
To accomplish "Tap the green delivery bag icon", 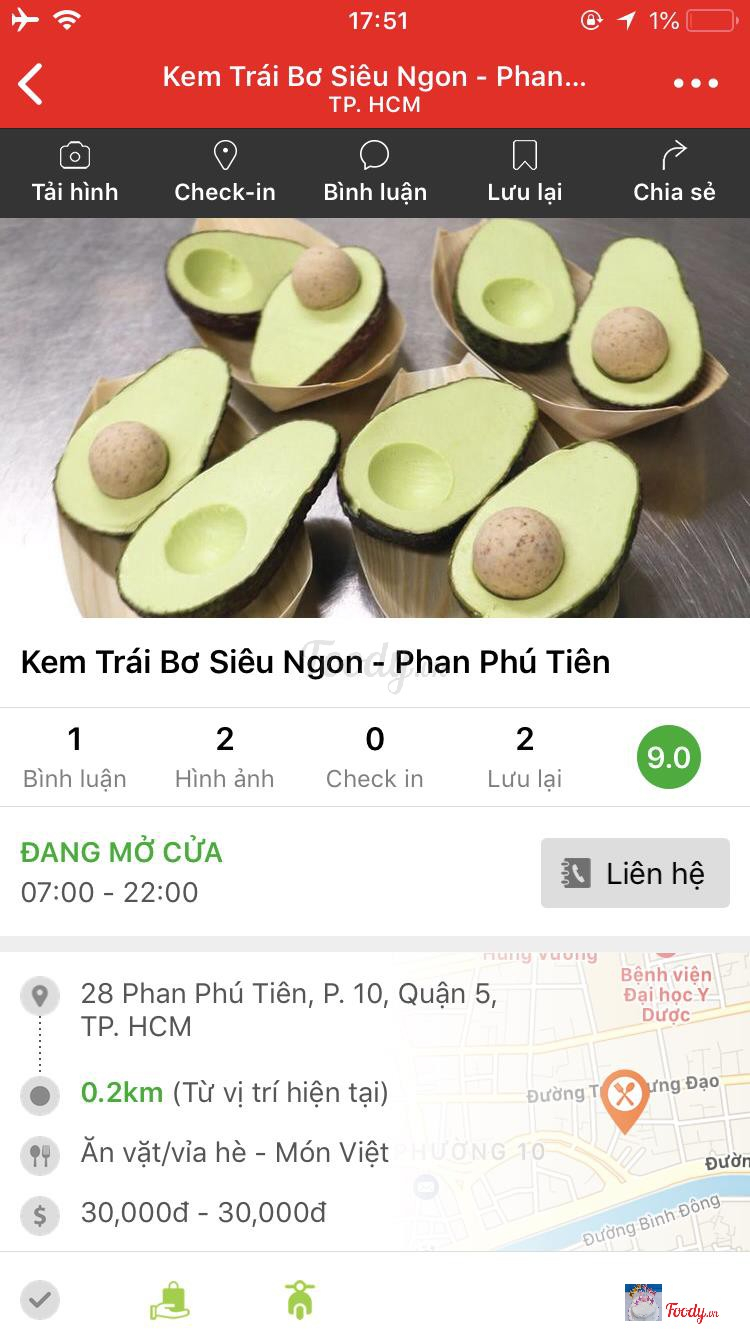I will tap(170, 1301).
